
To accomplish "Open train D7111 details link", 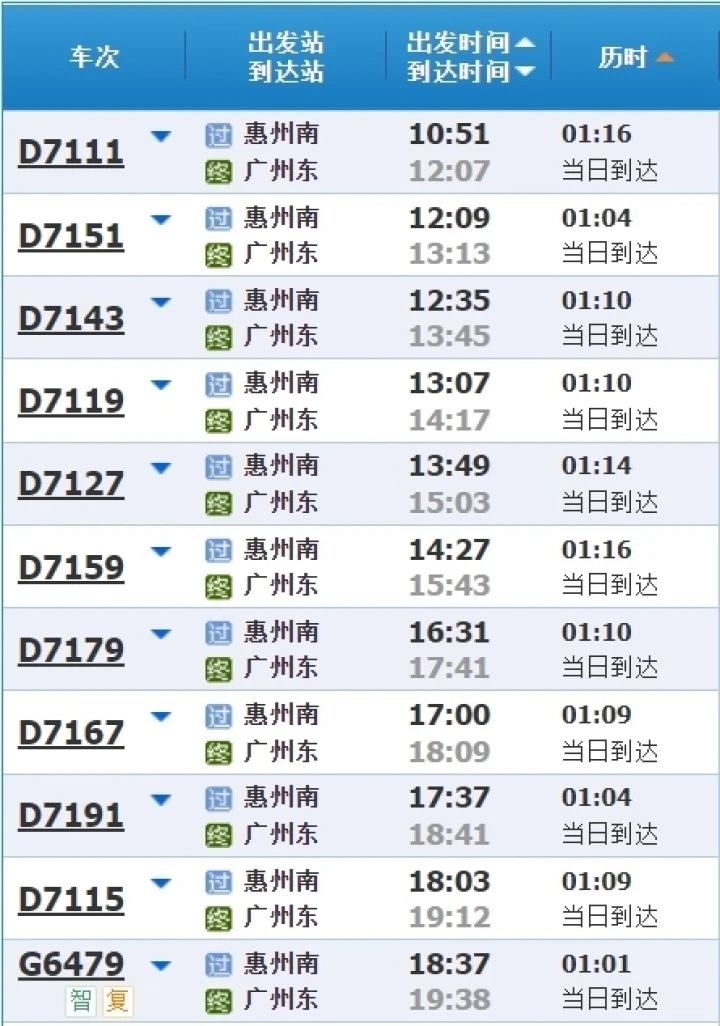I will click(71, 153).
